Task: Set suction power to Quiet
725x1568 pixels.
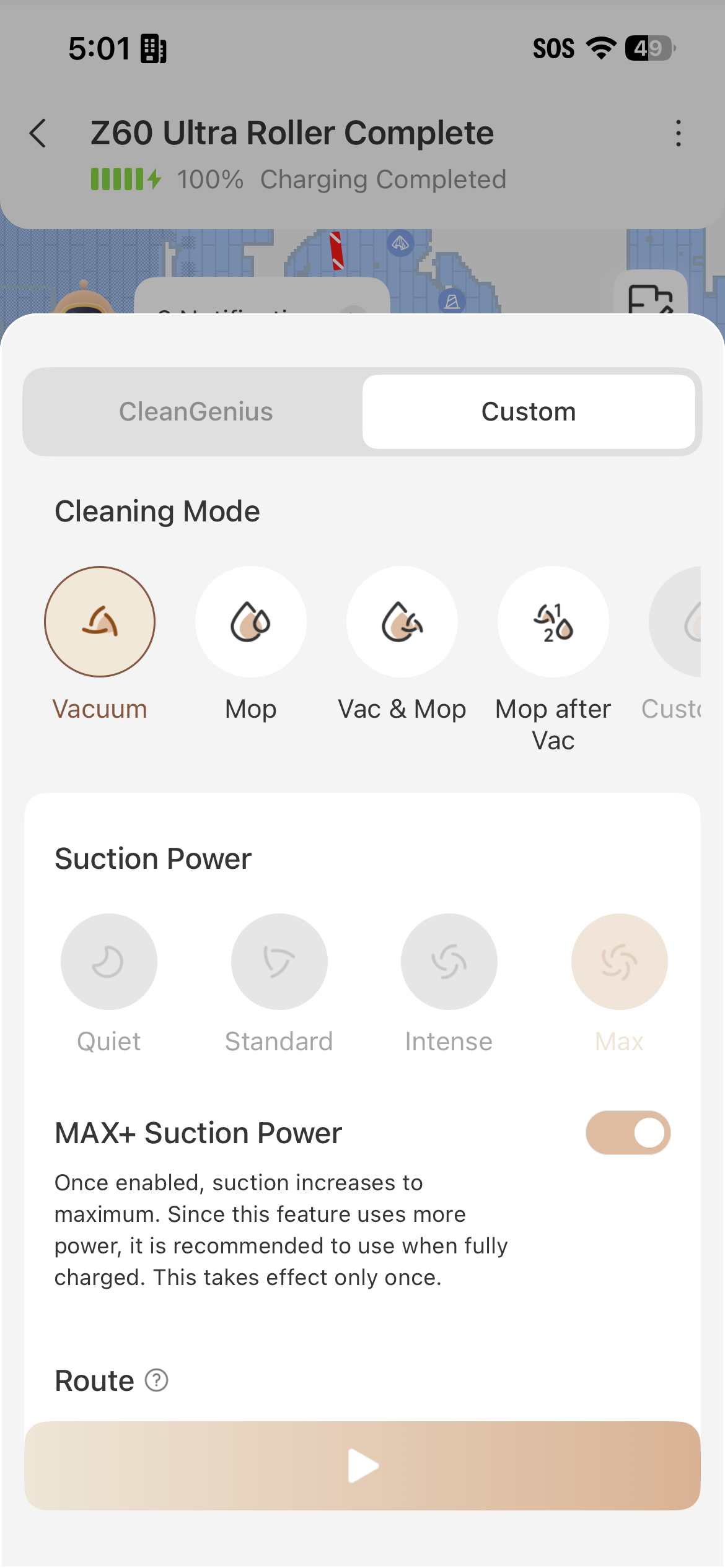Action: (x=109, y=962)
